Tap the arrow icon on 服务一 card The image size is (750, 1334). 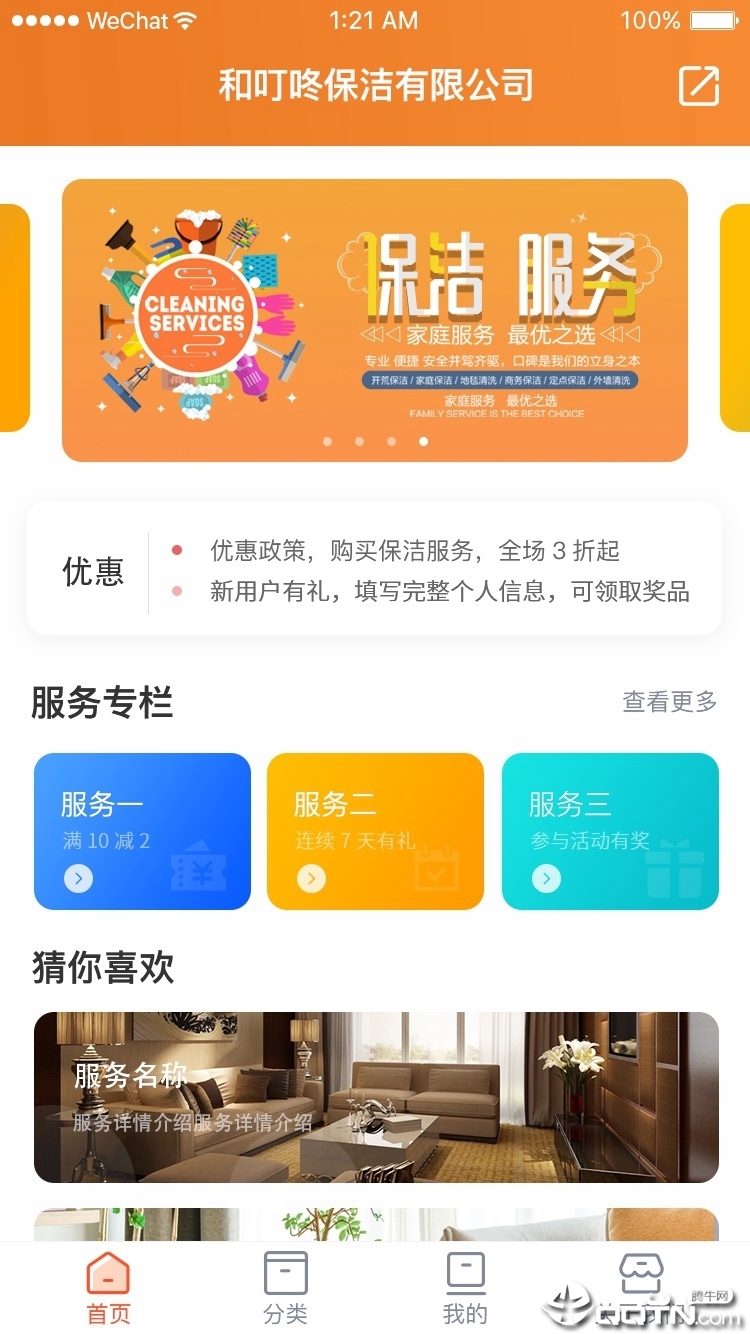tap(77, 878)
